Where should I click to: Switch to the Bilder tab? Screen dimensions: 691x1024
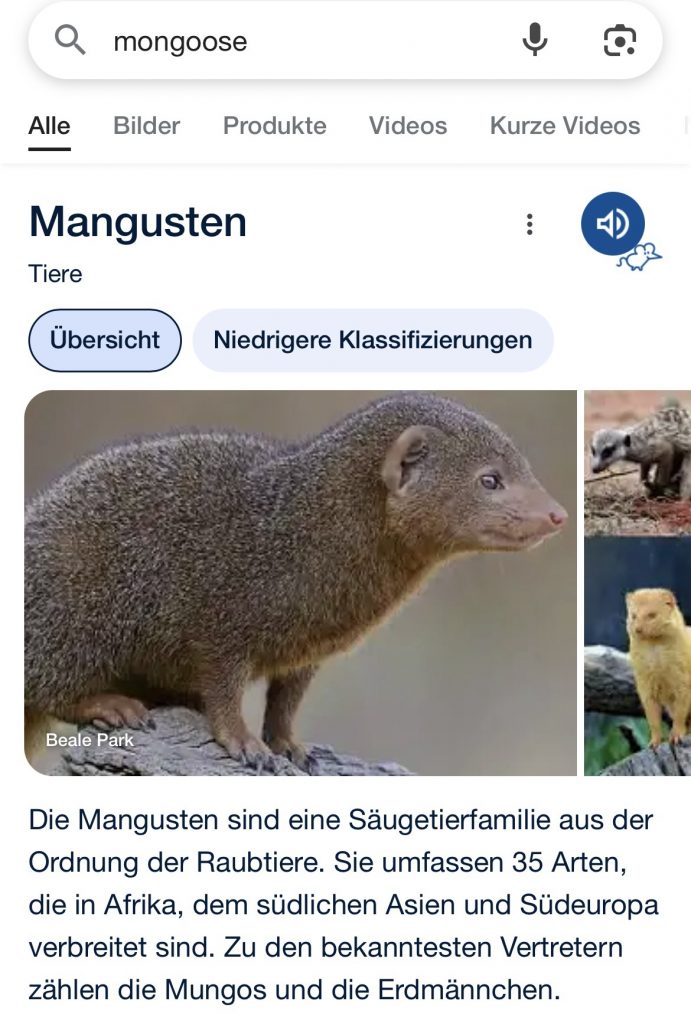point(146,126)
